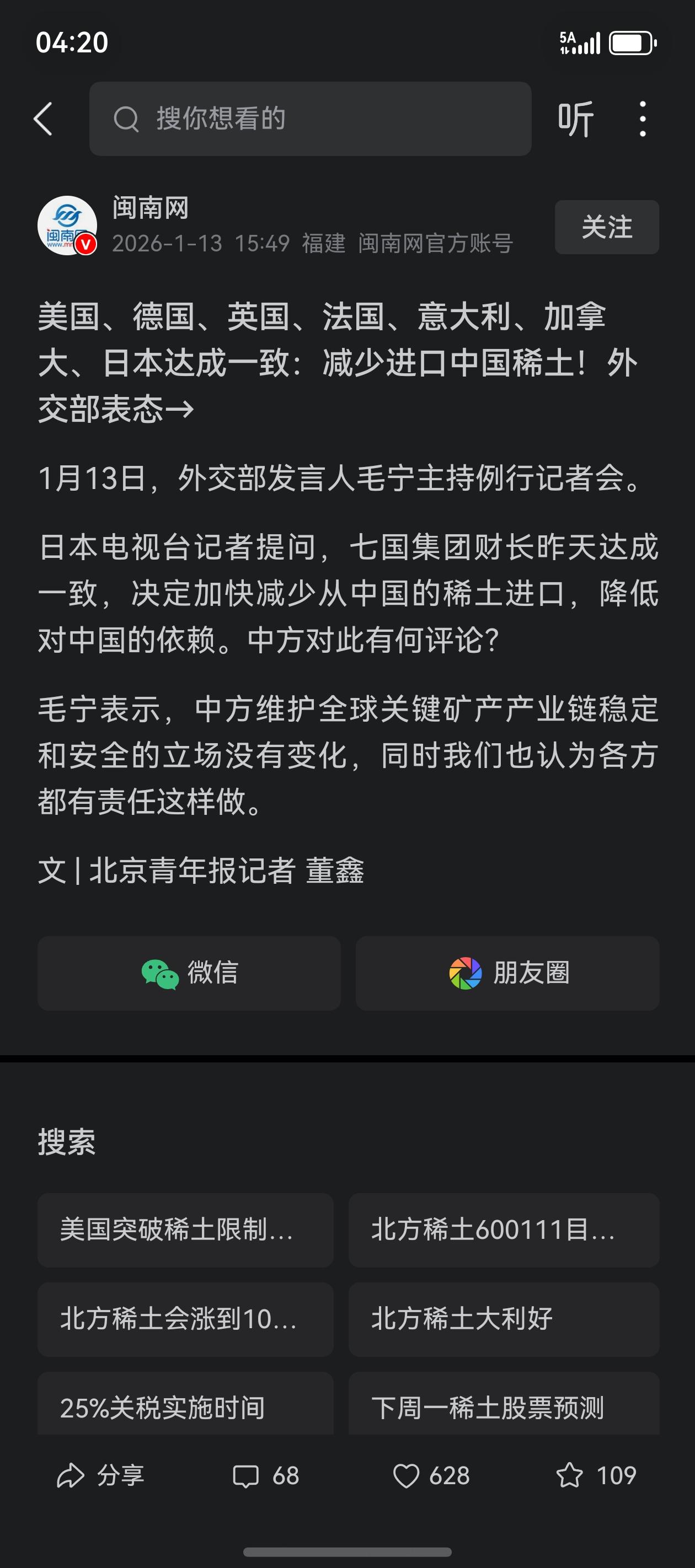Toggle the heart to like the article
The image size is (695, 1568).
[x=407, y=1476]
